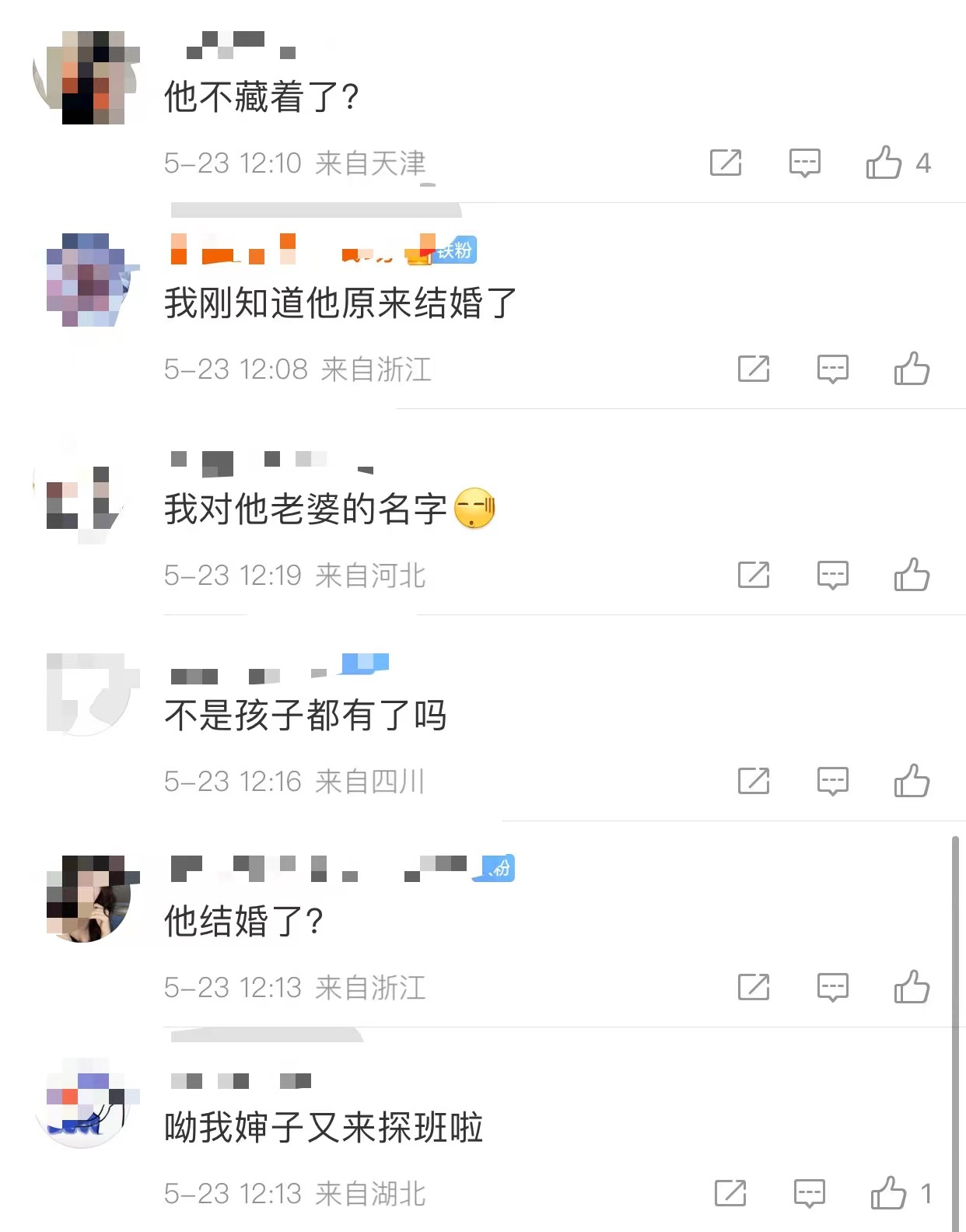The width and height of the screenshot is (966, 1232).
Task: Click the timestamp '5-23 12:19'
Action: (233, 576)
